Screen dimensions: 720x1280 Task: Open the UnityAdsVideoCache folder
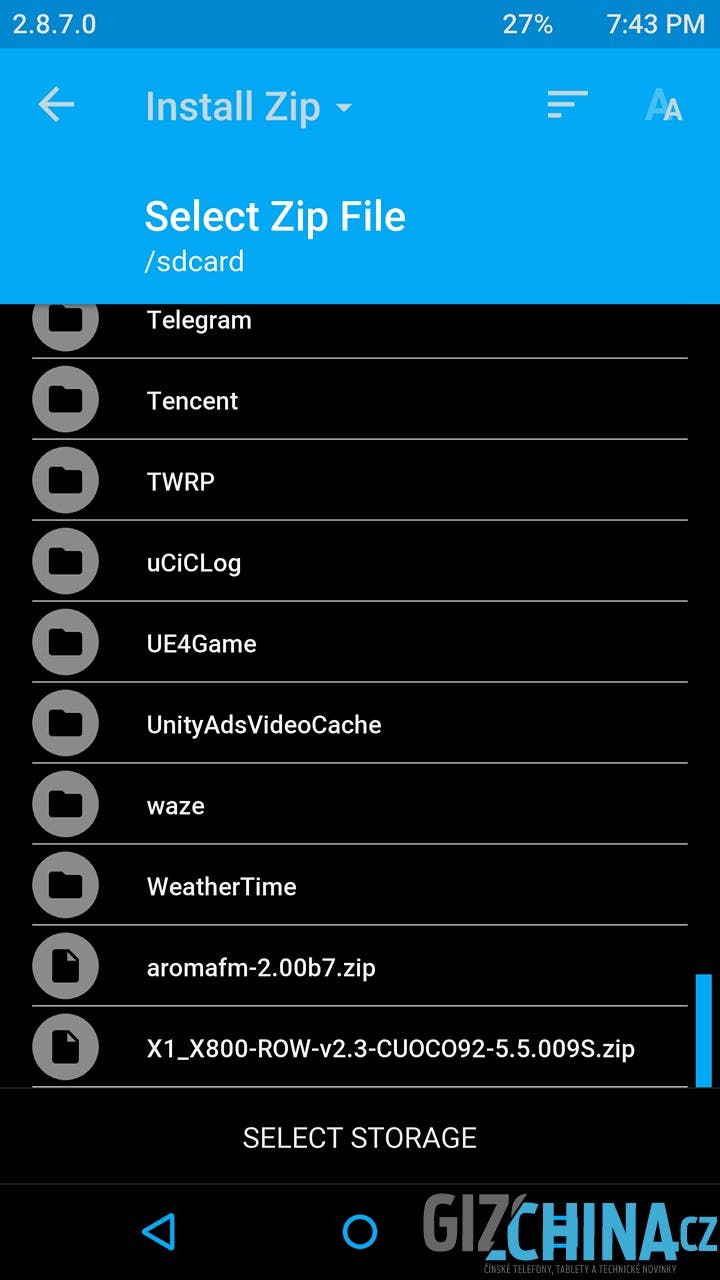(x=360, y=724)
